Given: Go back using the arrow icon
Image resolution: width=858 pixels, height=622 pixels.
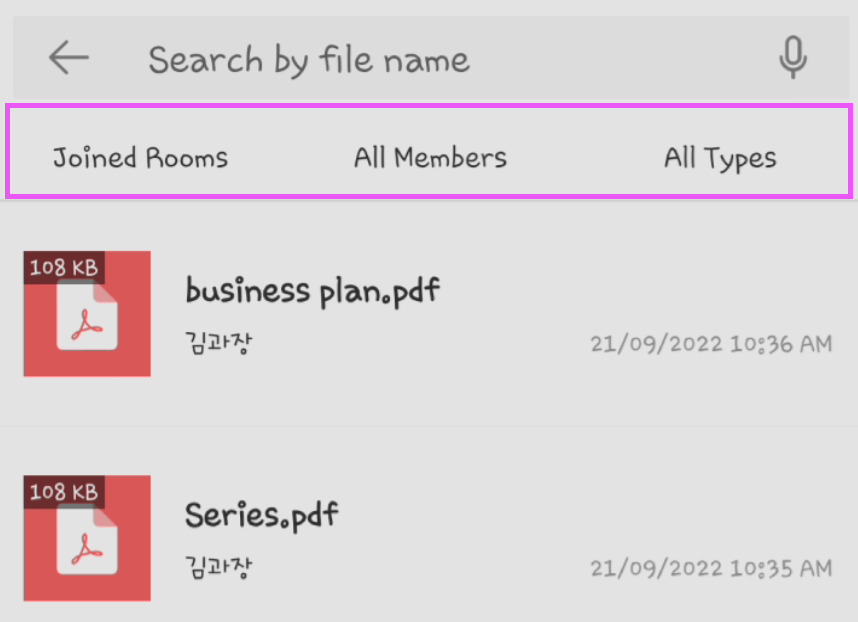Looking at the screenshot, I should coord(69,58).
